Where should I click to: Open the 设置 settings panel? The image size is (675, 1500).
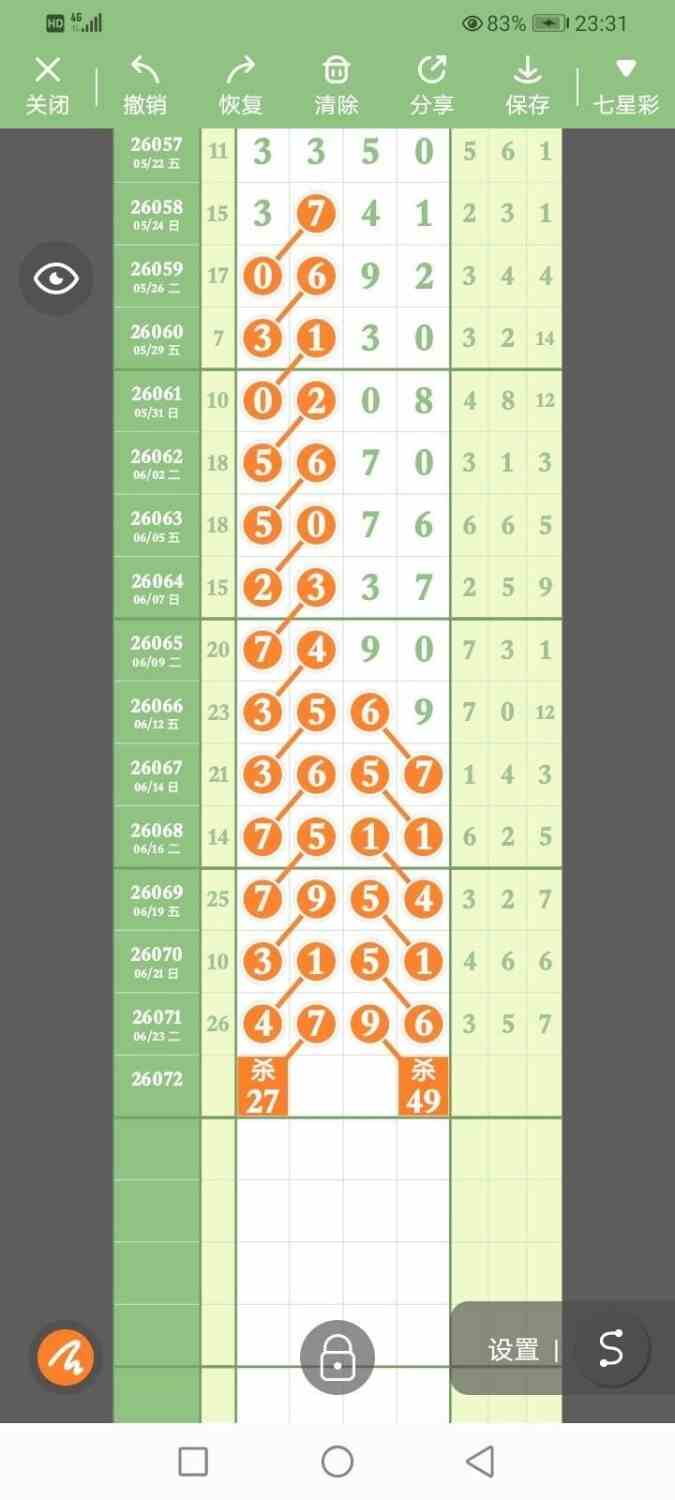(513, 1349)
